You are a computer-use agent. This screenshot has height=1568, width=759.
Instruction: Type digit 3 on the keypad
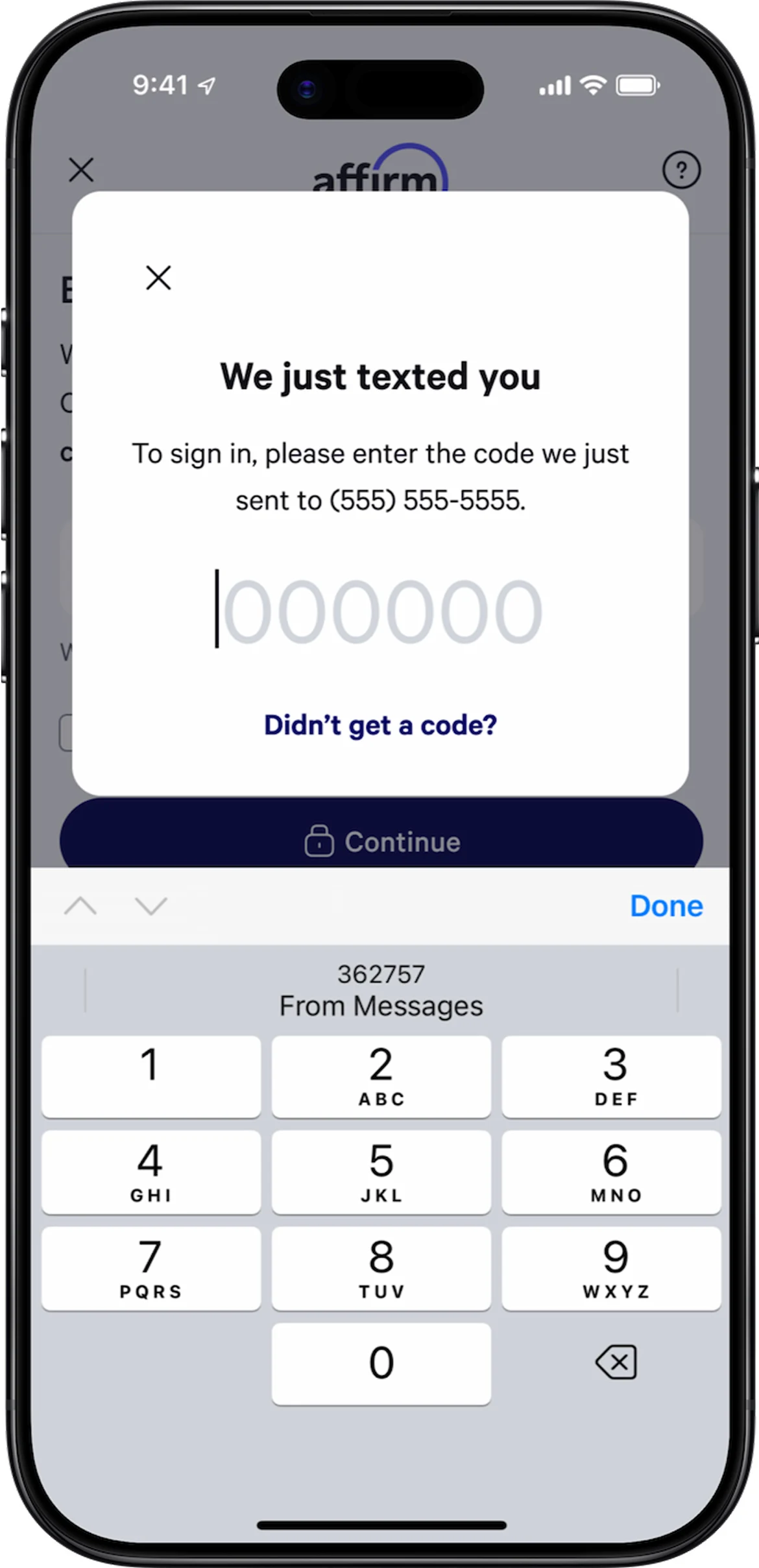click(x=611, y=1076)
